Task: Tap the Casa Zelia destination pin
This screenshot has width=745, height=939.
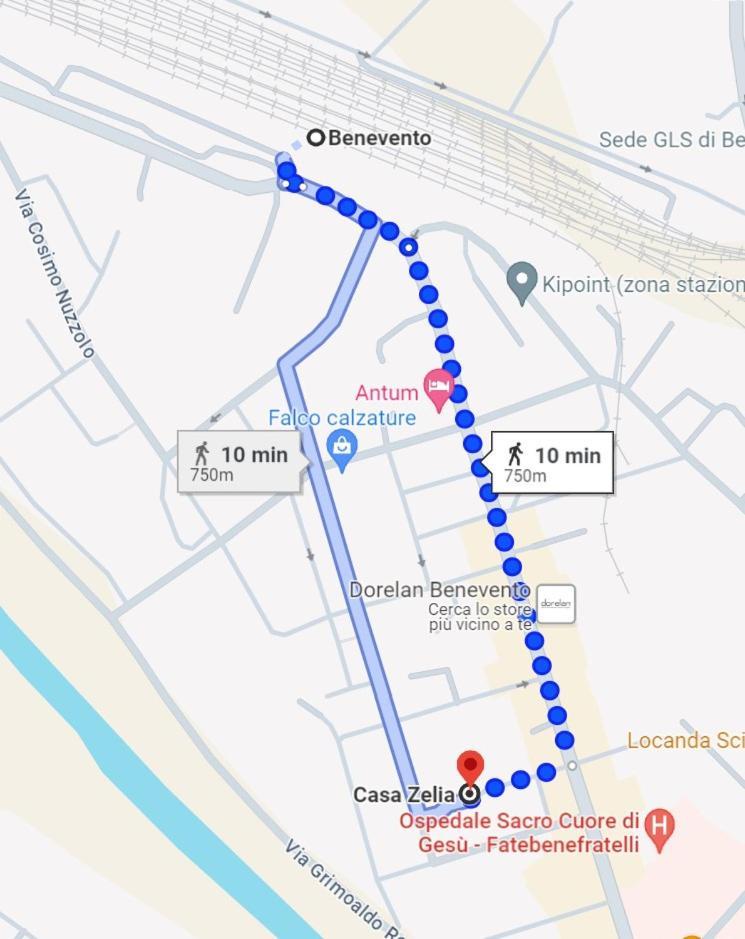Action: point(470,770)
